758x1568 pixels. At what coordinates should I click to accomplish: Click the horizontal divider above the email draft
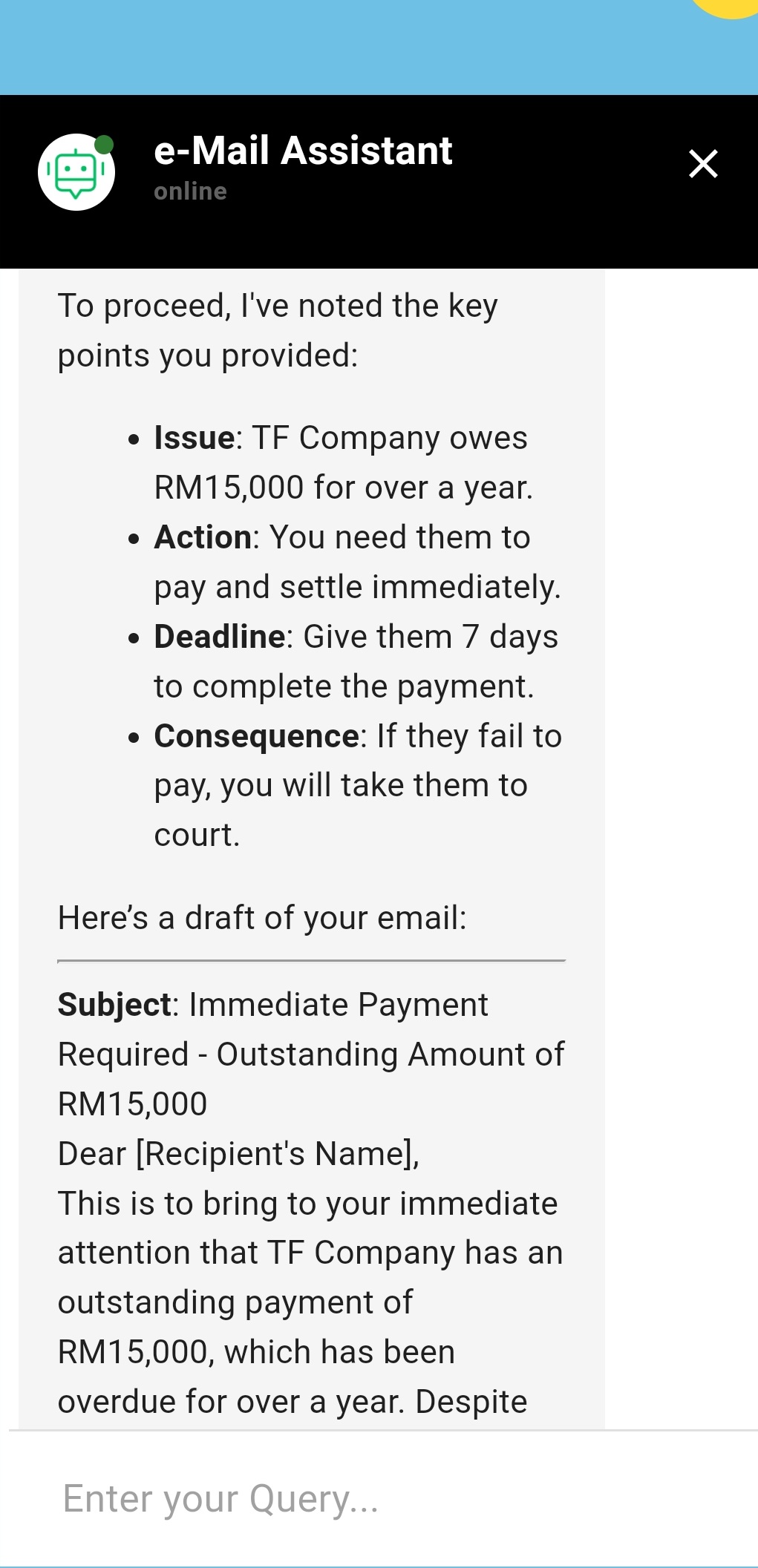312,962
